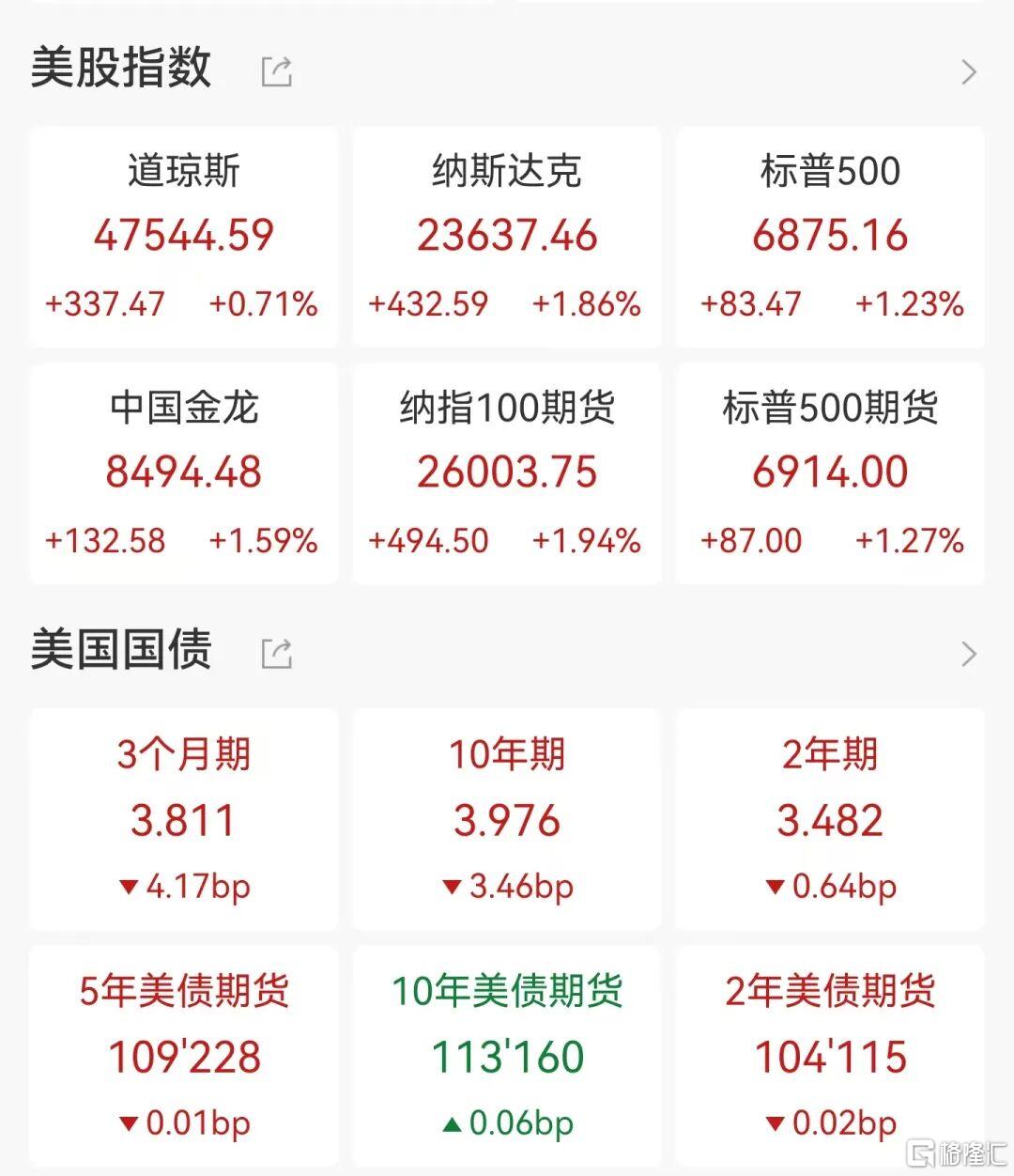This screenshot has height=1176, width=1014.
Task: View 标普500 index details
Action: [830, 237]
